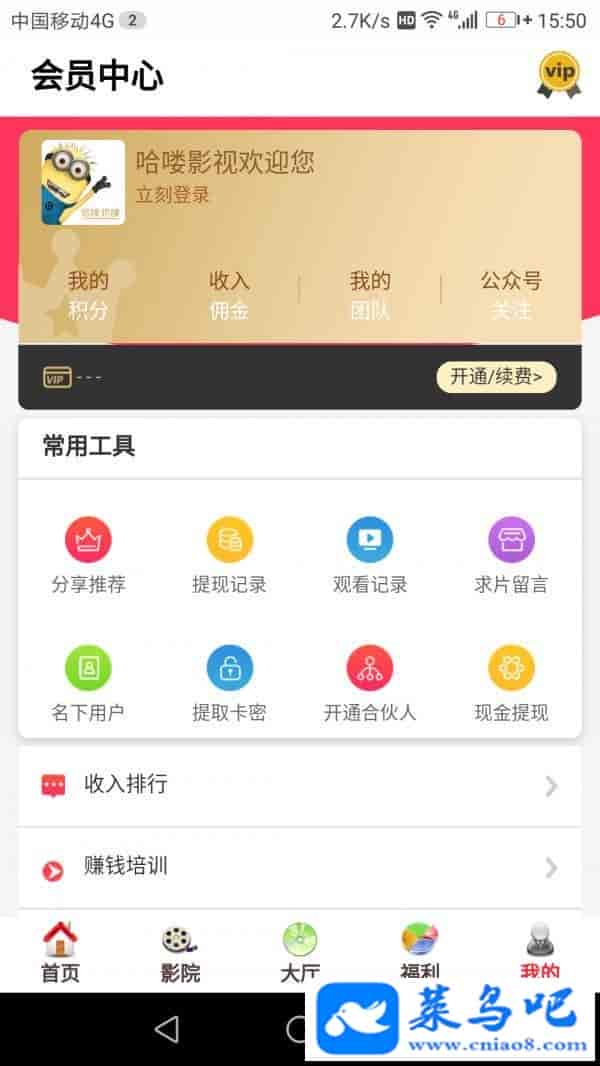This screenshot has height=1066, width=600.
Task: View 名下用户
Action: (x=88, y=684)
